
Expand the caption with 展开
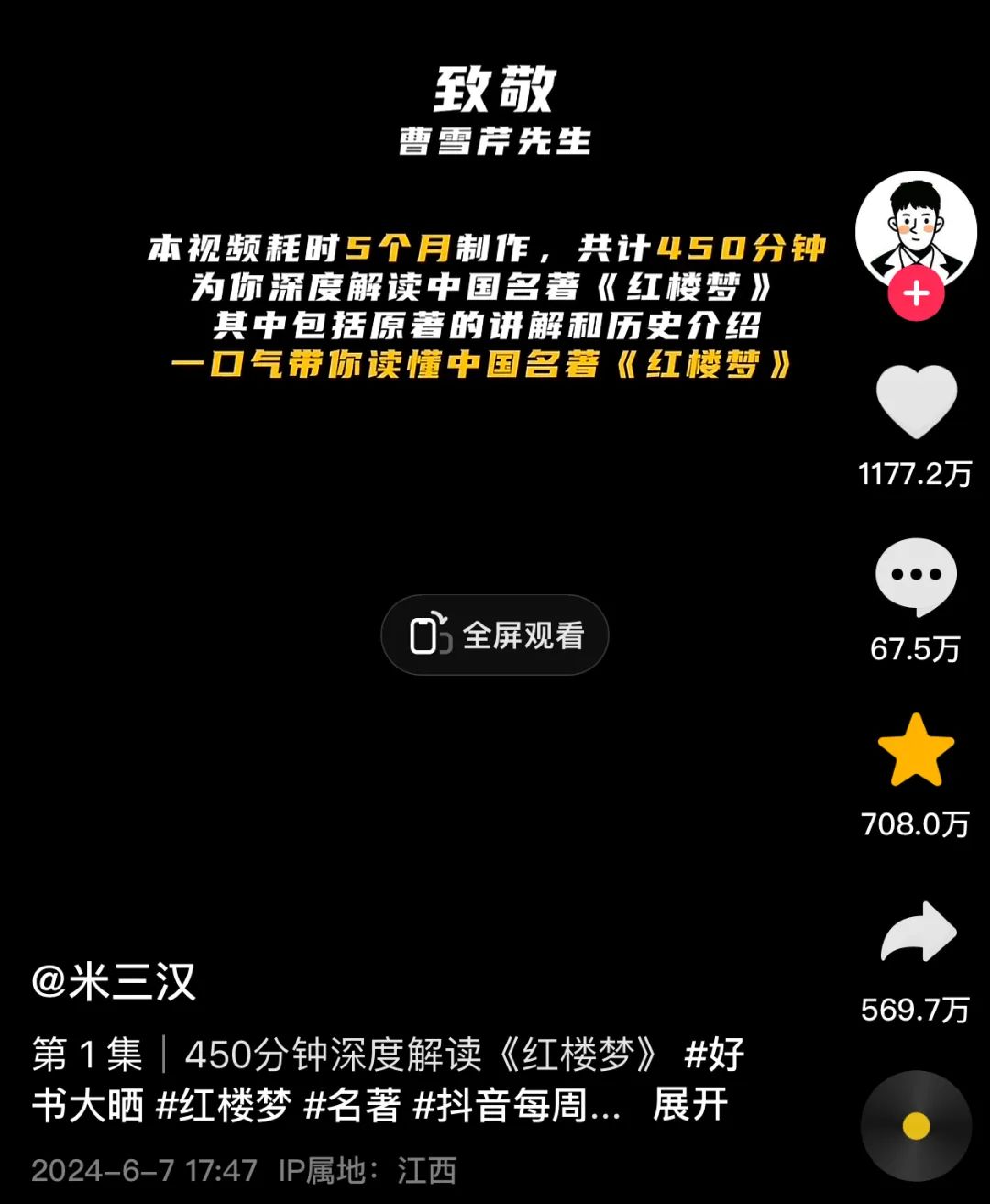(x=690, y=1104)
